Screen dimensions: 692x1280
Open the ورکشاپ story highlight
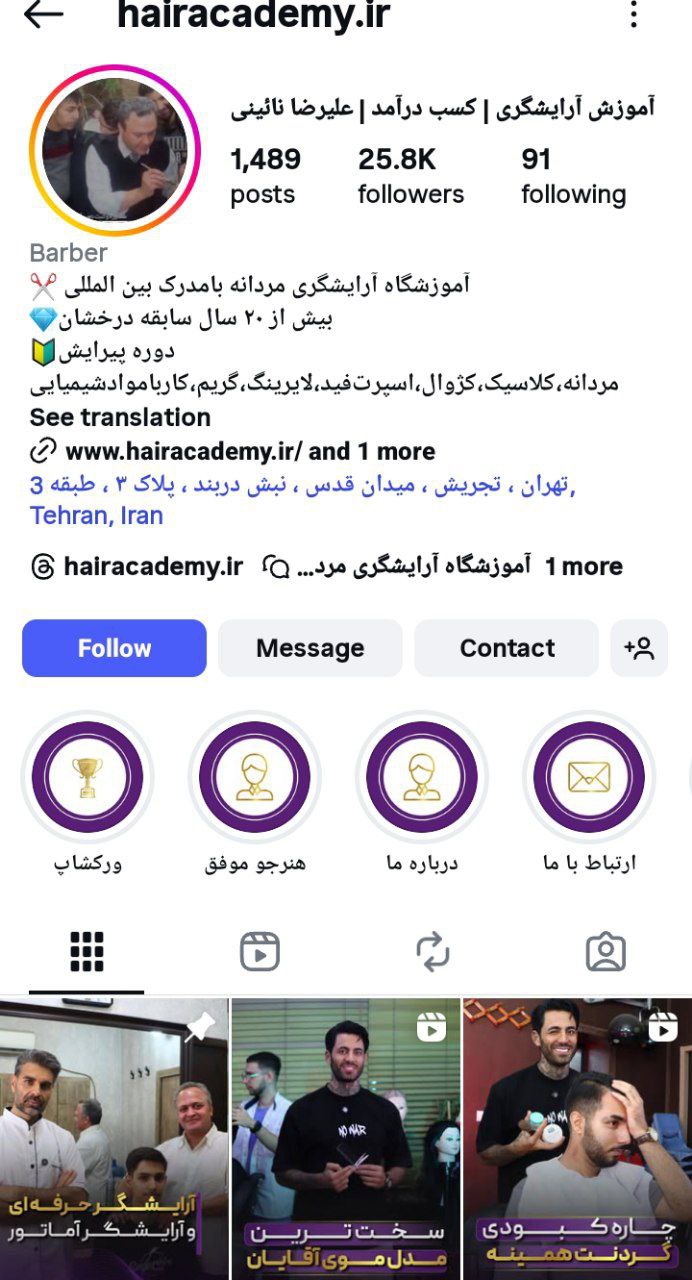tap(87, 777)
